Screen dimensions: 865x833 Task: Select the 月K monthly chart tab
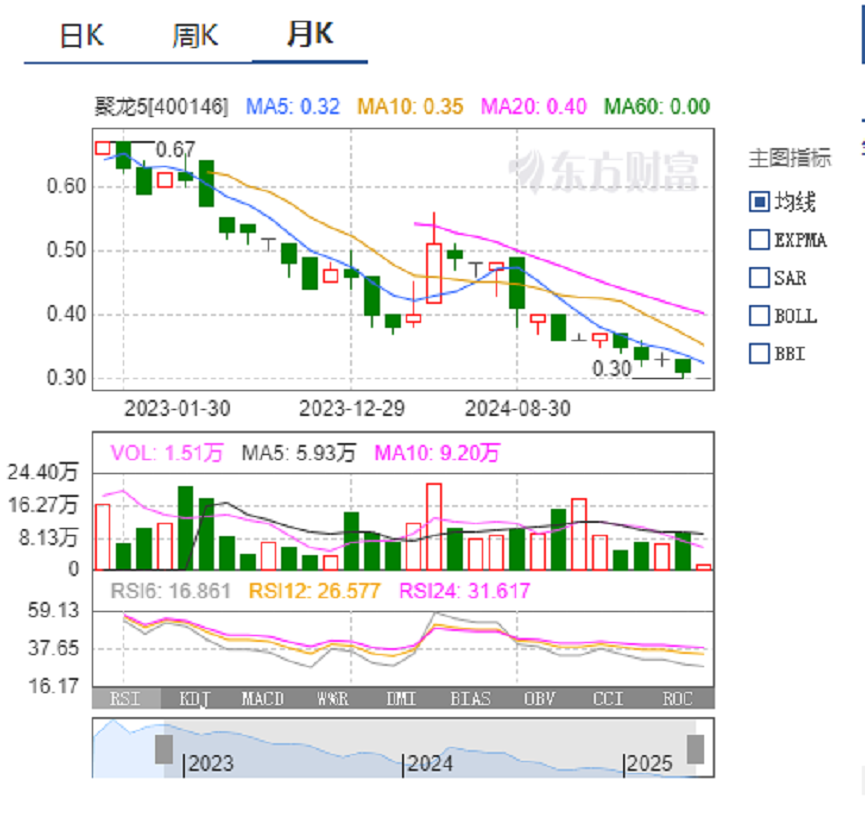coord(309,33)
